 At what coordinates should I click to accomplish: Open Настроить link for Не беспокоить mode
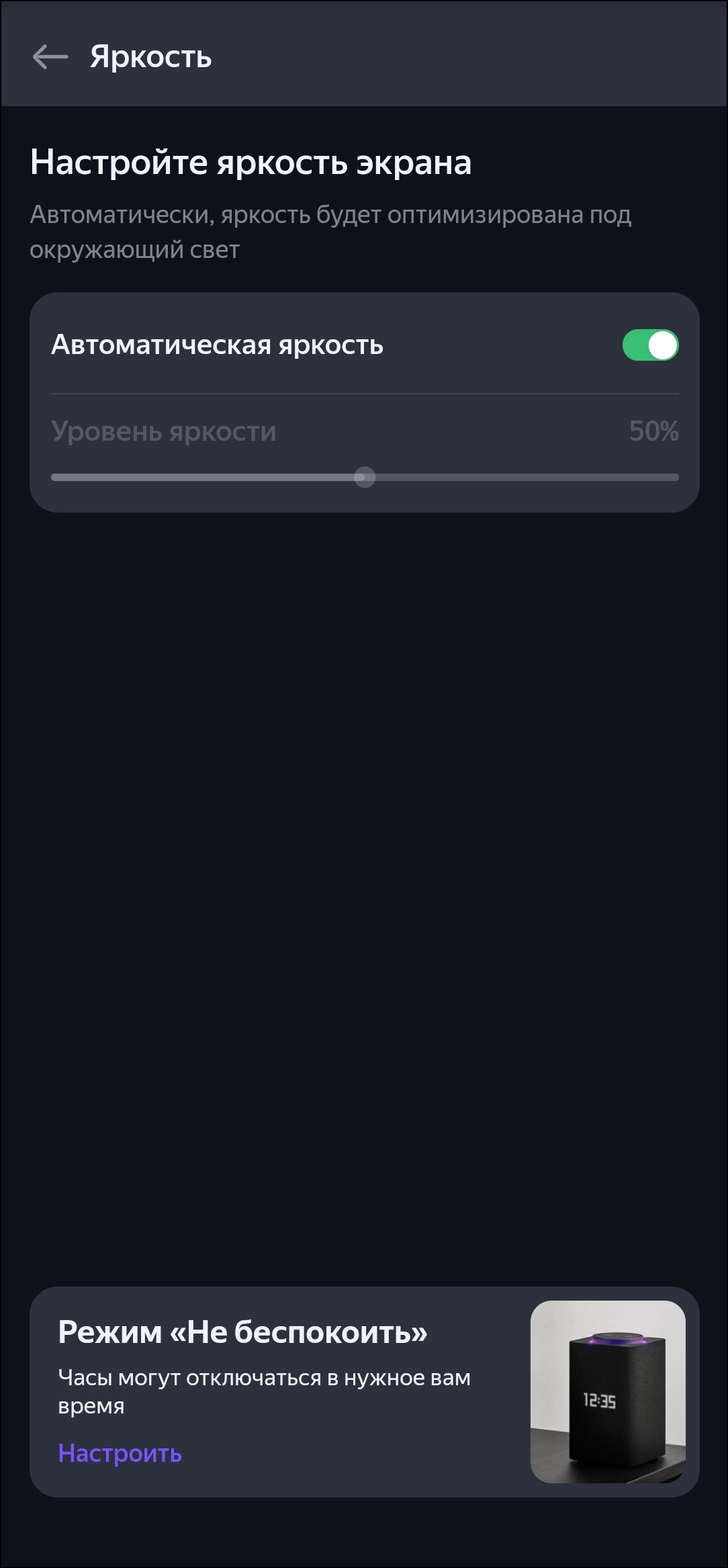point(120,1453)
